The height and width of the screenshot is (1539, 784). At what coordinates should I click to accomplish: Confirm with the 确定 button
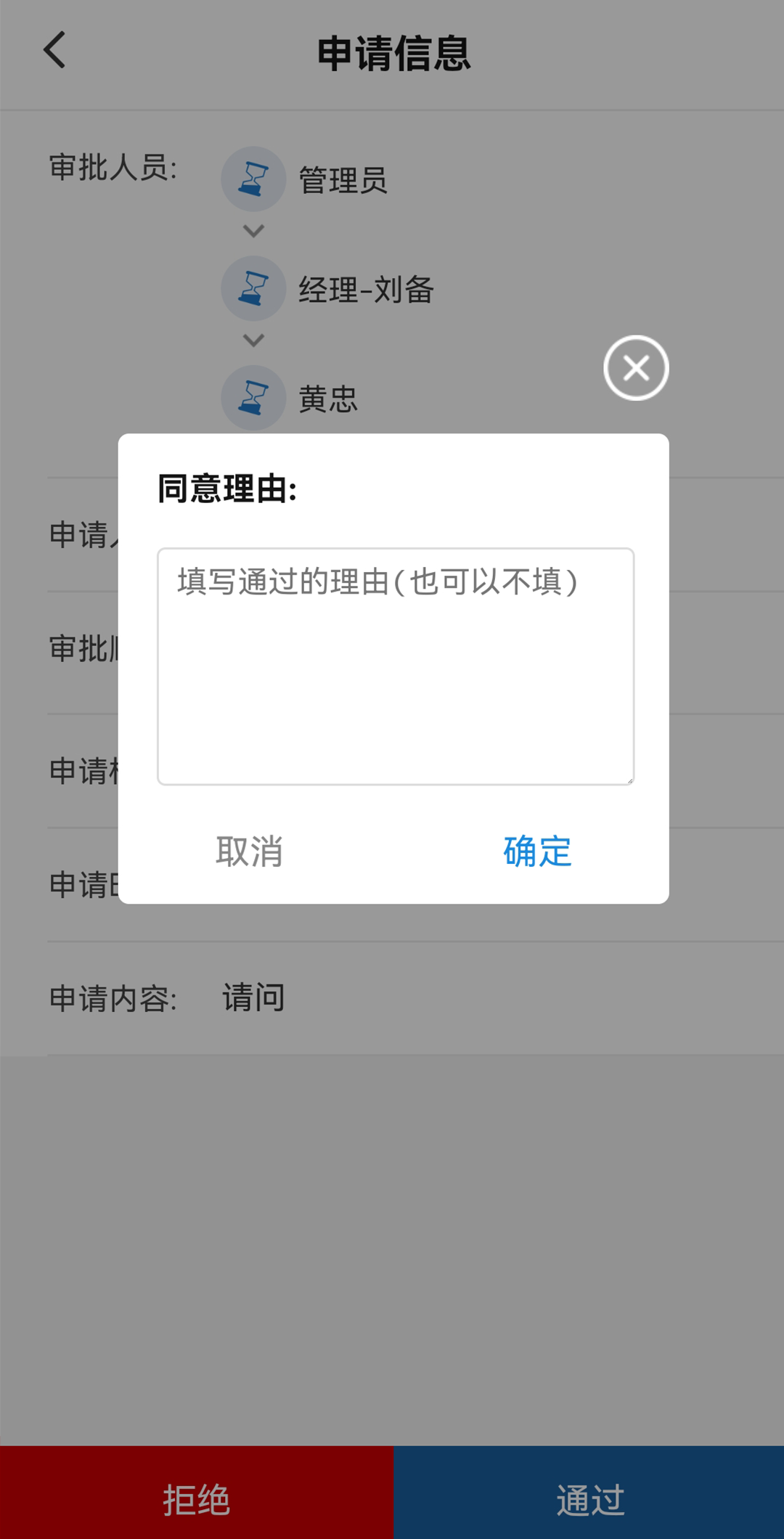(537, 851)
